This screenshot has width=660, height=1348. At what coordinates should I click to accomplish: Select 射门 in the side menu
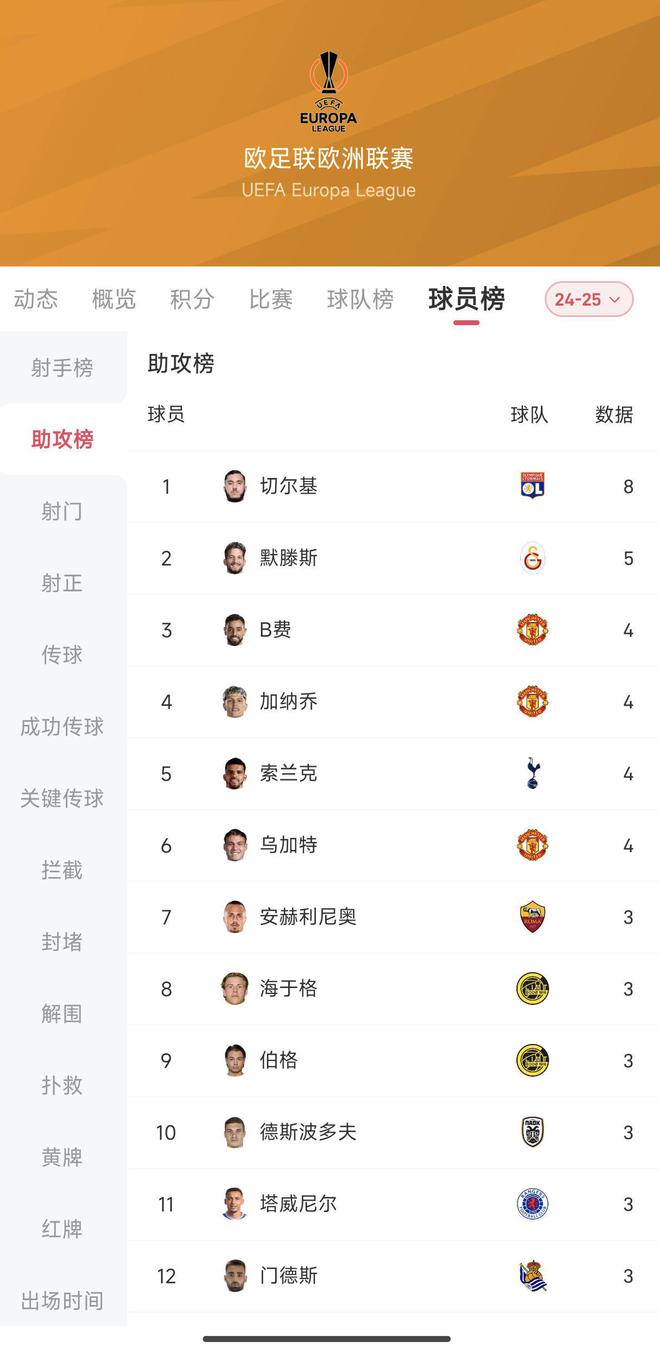tap(62, 511)
